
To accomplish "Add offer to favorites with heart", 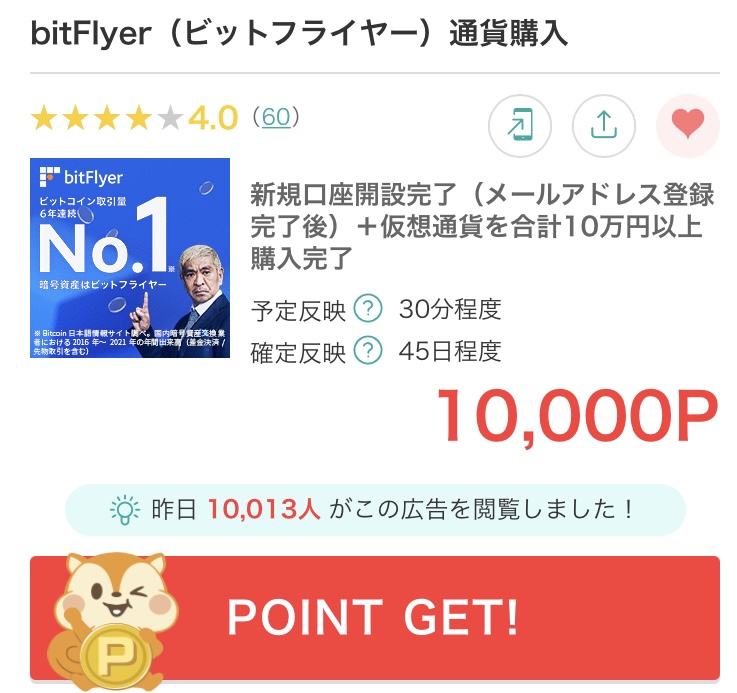I will click(687, 125).
